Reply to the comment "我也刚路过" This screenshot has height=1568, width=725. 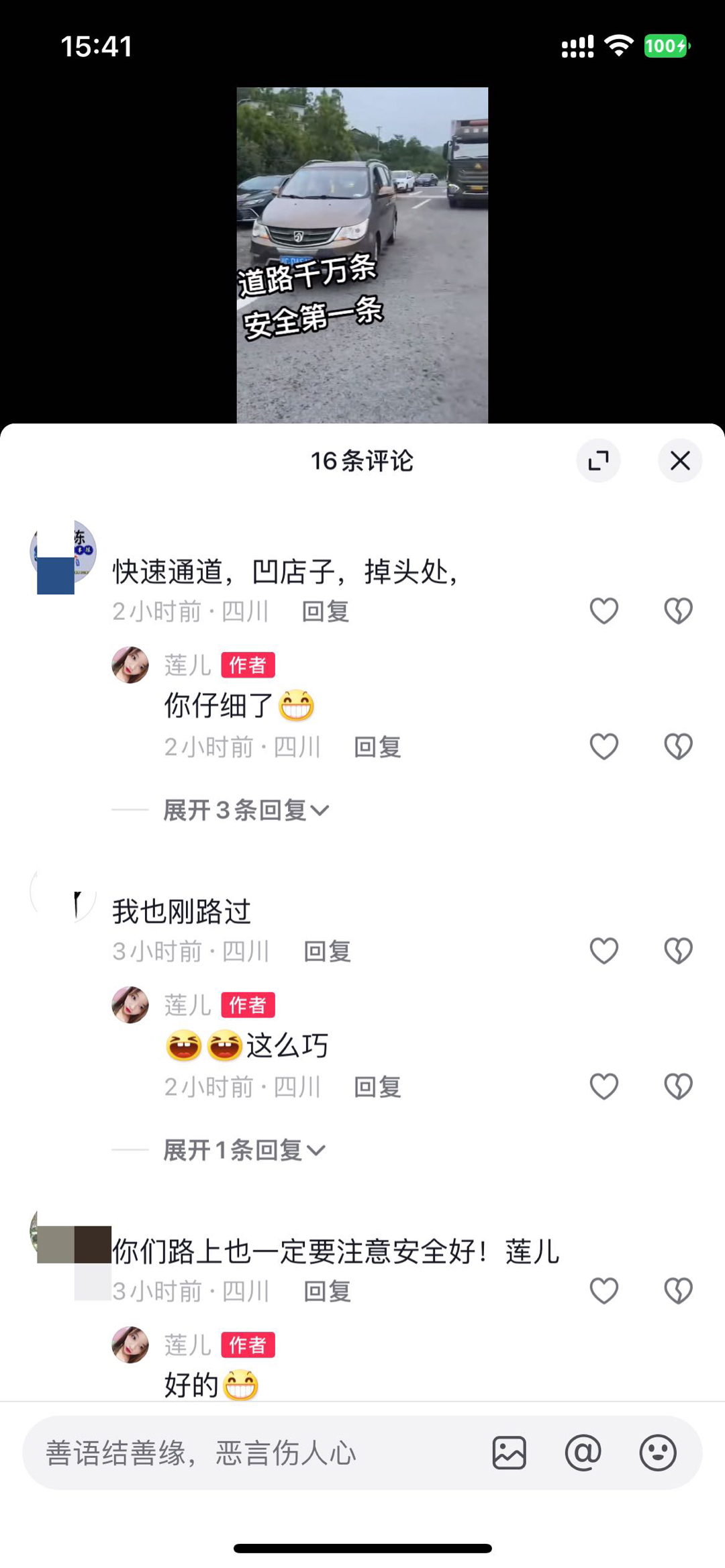tap(327, 952)
